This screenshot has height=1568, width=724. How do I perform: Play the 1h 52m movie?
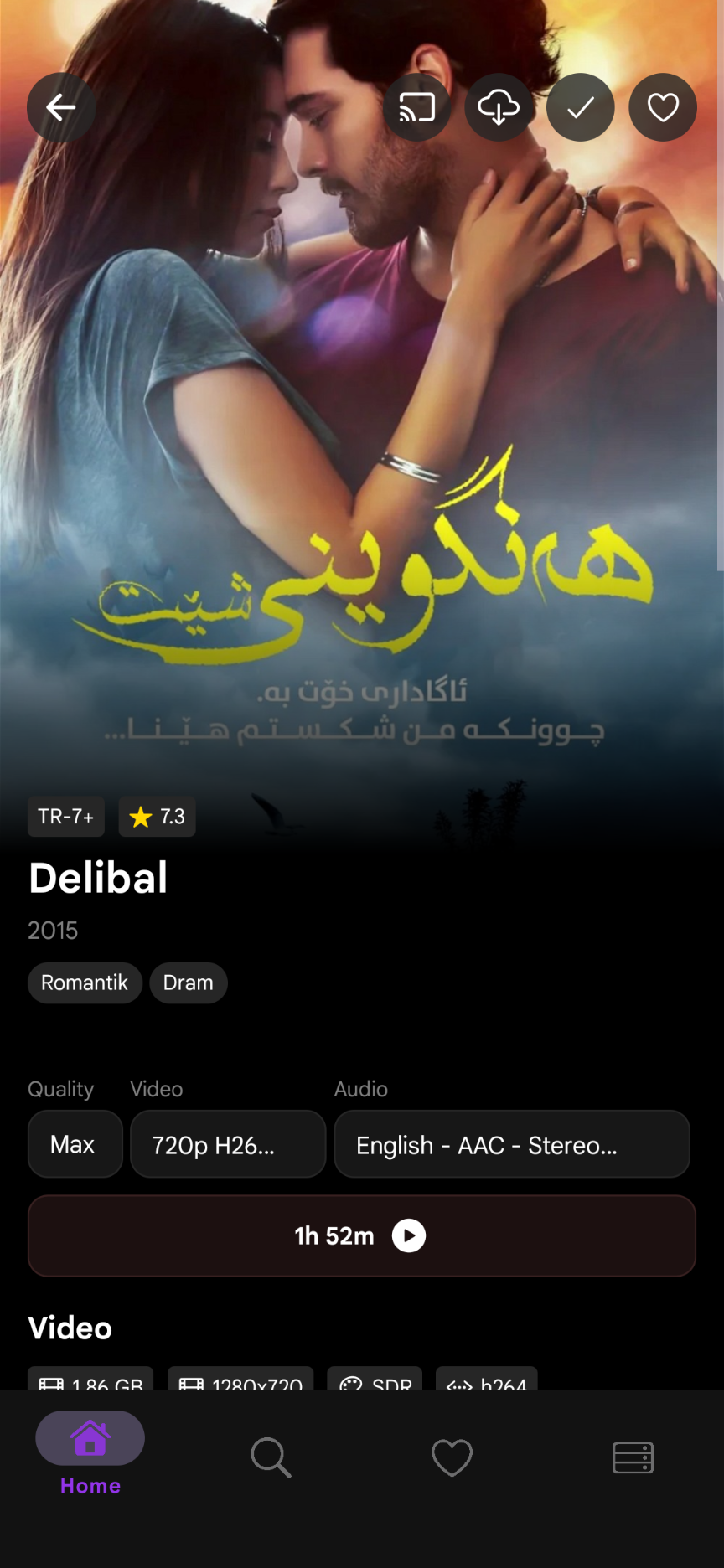pos(362,1236)
